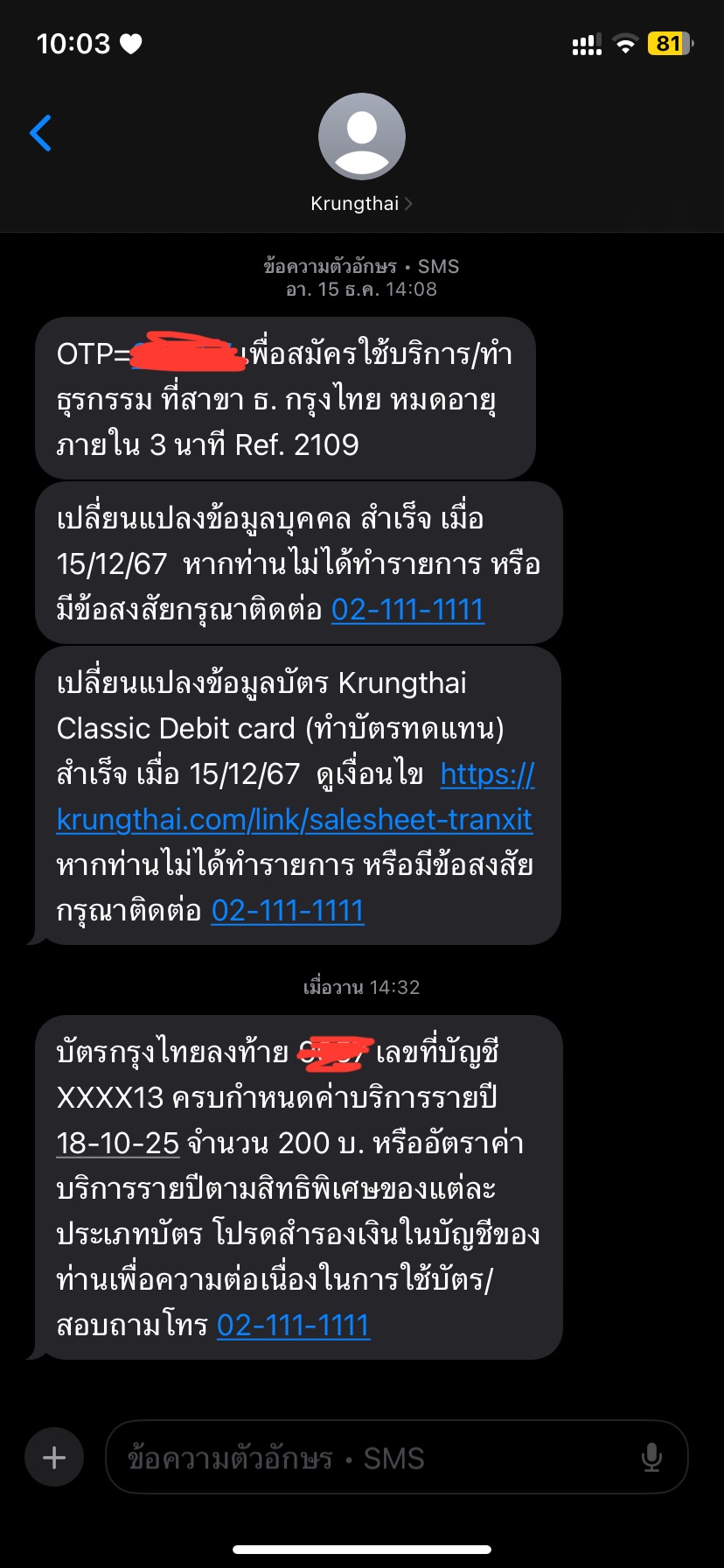Open the krungthai.com salesheet-tranxit link
Viewport: 724px width, 1568px height.
pos(295,797)
